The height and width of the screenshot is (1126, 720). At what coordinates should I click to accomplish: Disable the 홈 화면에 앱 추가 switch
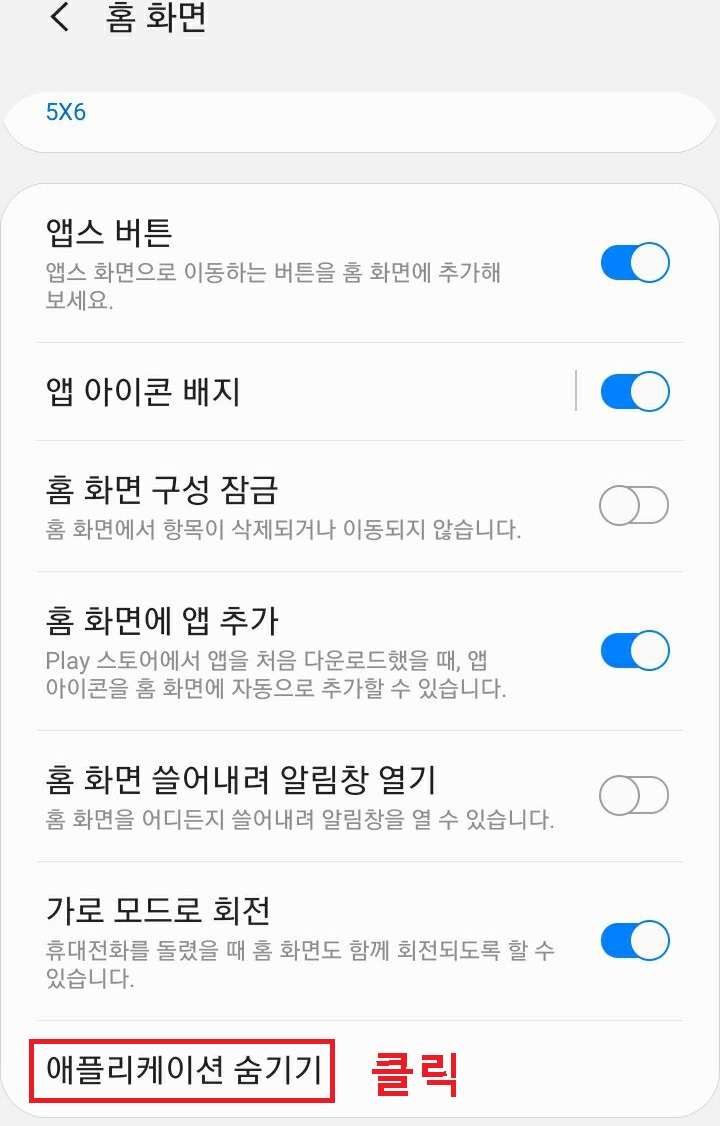(634, 649)
